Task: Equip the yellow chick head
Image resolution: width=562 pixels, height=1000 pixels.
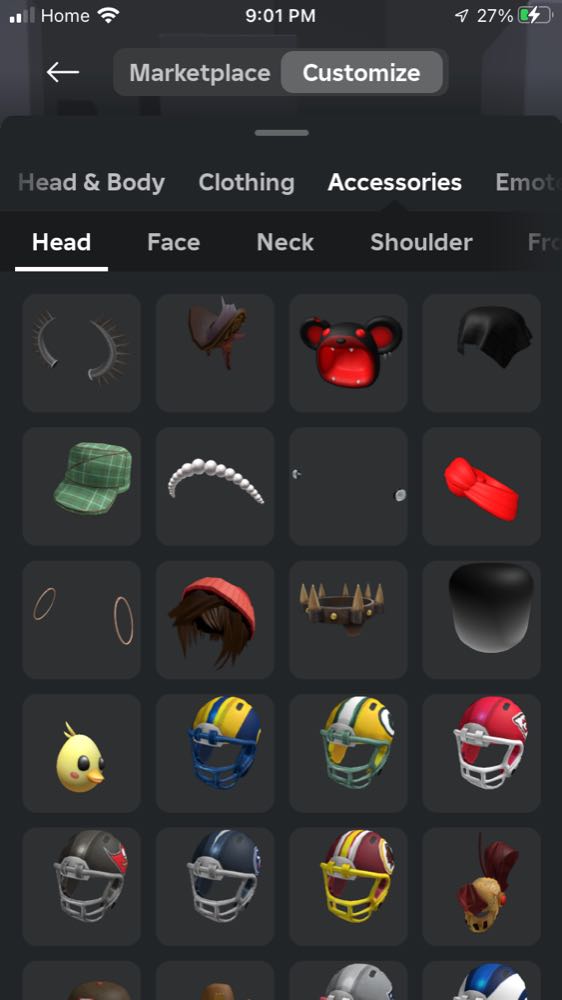Action: (x=81, y=753)
